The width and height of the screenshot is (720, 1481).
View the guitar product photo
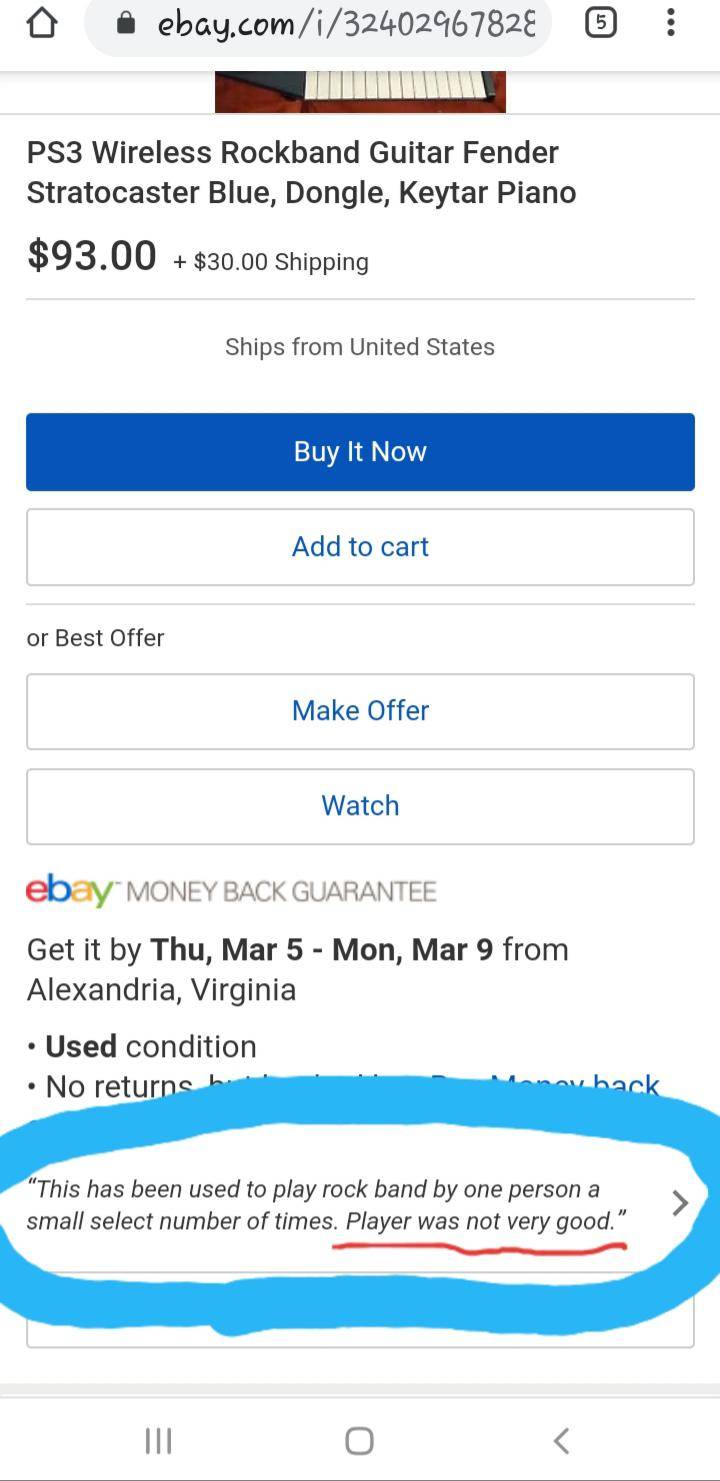point(359,90)
